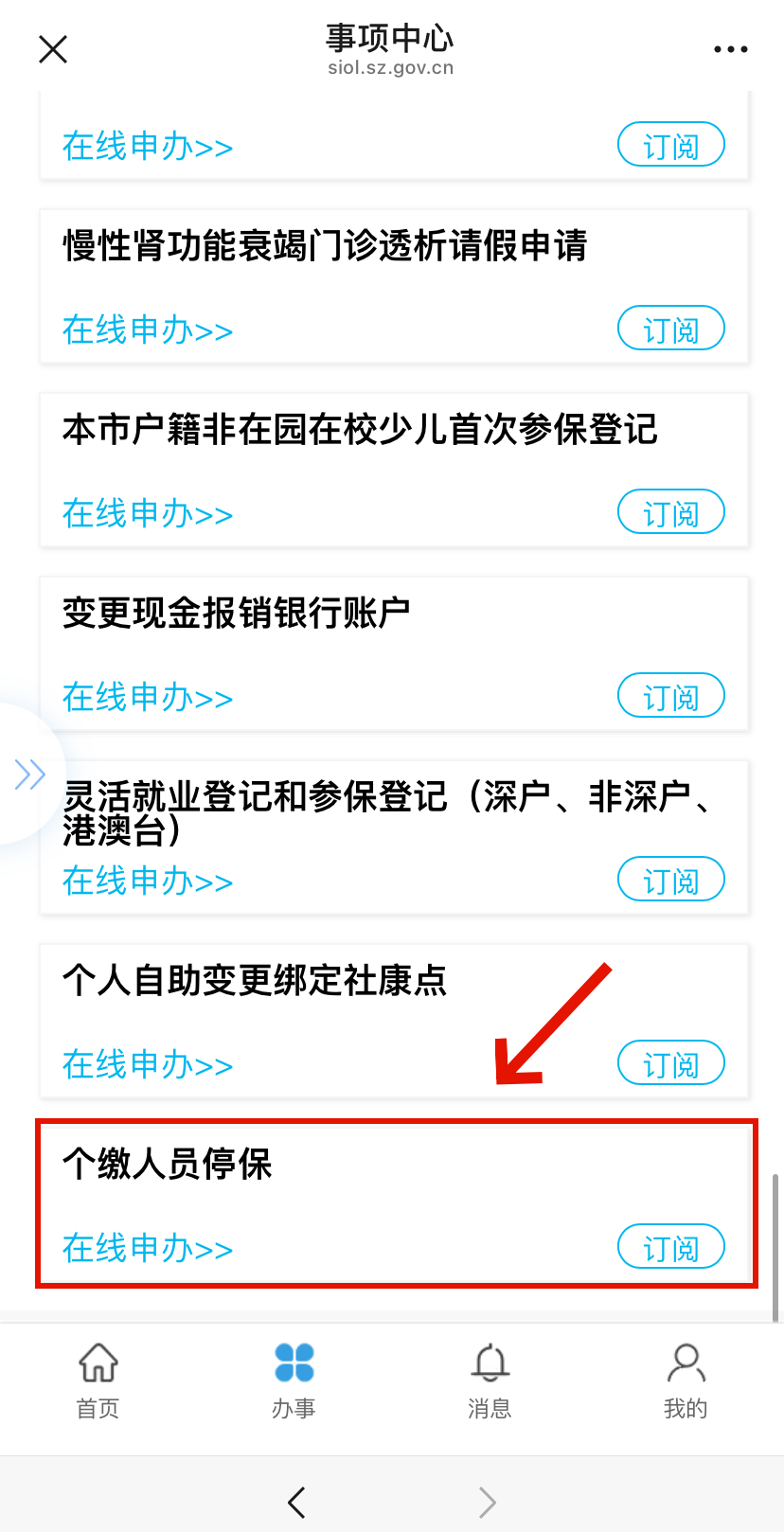Open the 消息 tab
784x1532 pixels.
(x=490, y=1381)
